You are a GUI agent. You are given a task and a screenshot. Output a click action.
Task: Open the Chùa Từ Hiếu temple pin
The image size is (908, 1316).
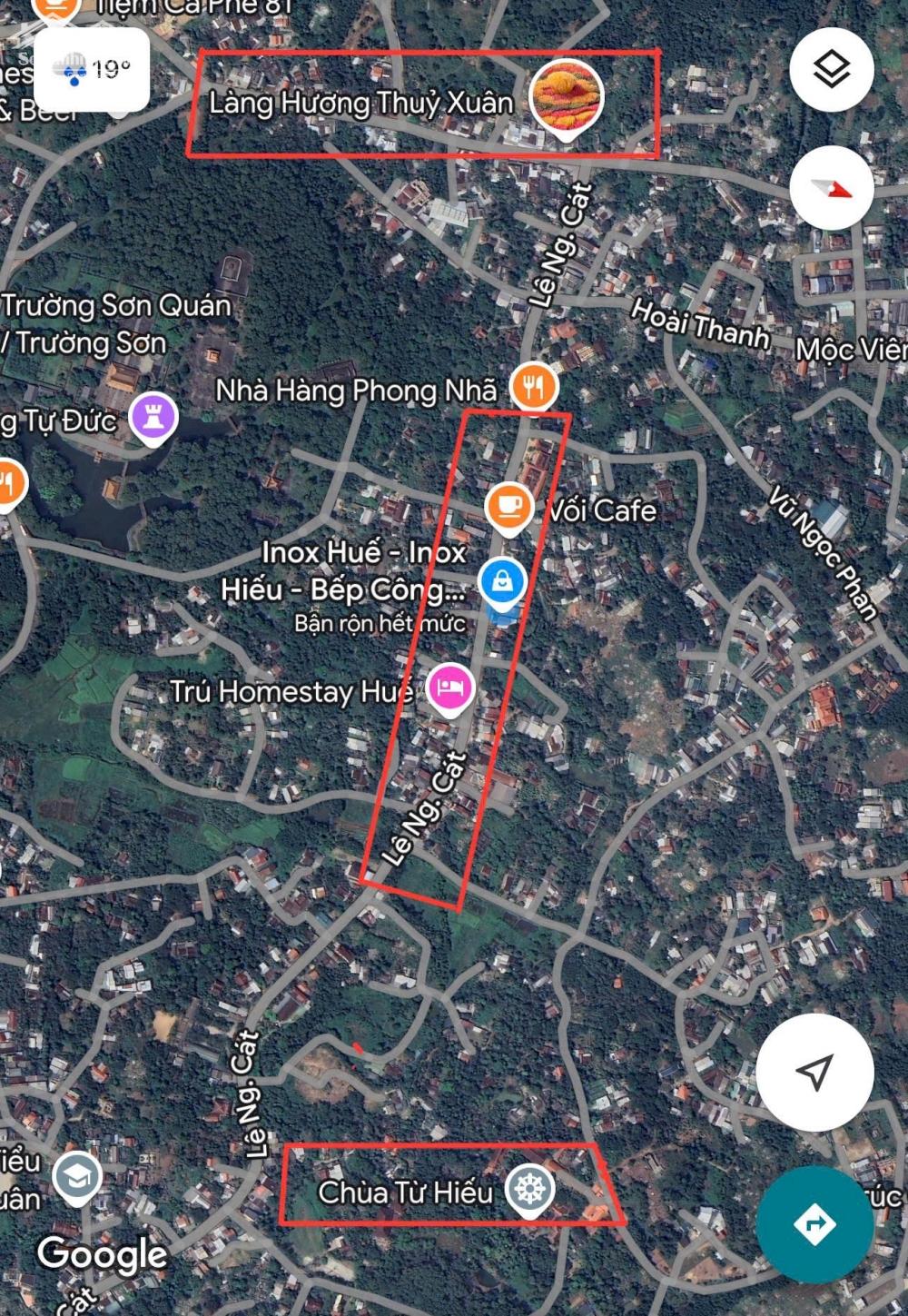(x=529, y=1189)
